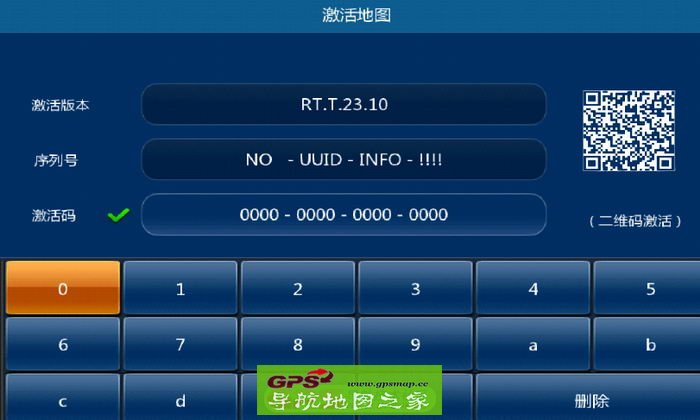Enter the letter d
Screen dimensions: 700x420
click(180, 400)
